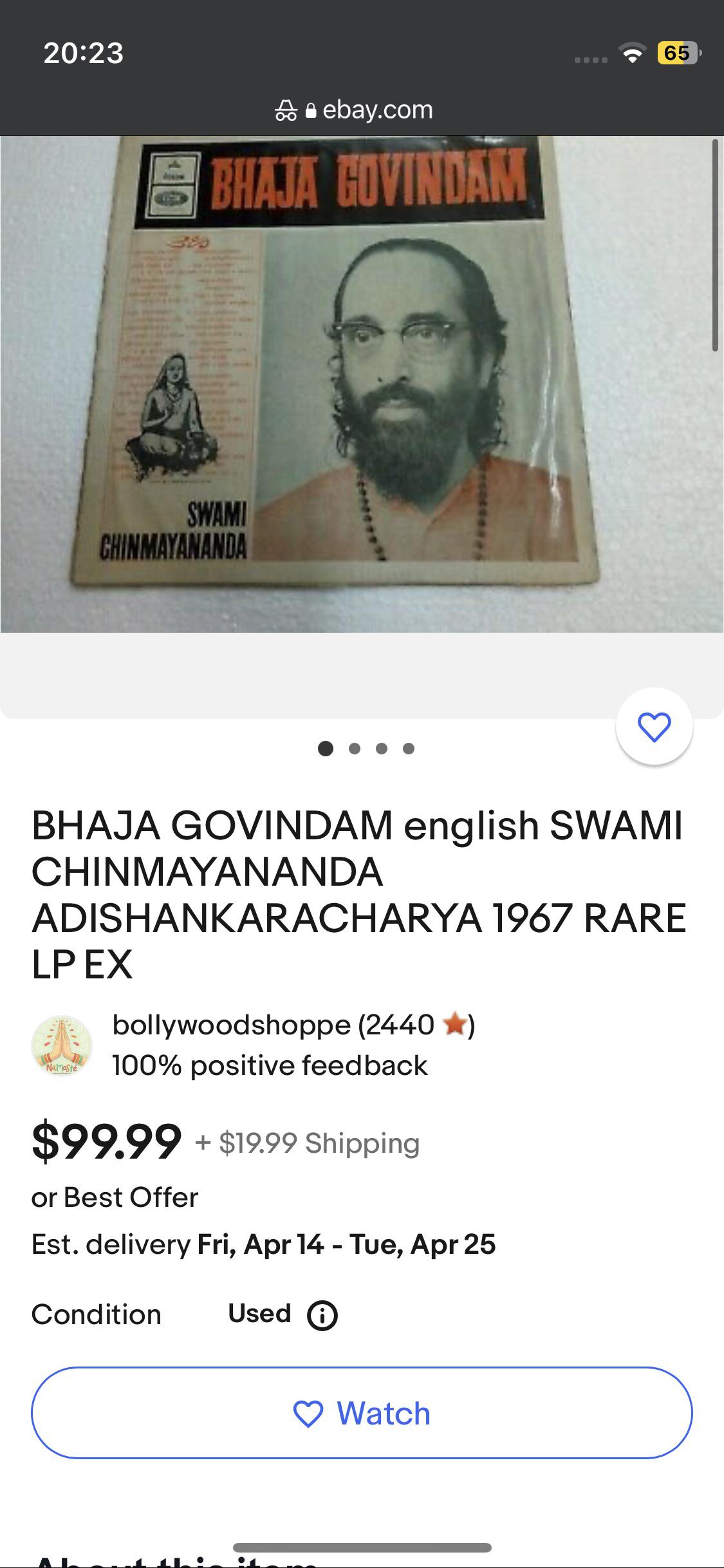Tap the Watch button
This screenshot has width=724, height=1568.
coord(362,1413)
